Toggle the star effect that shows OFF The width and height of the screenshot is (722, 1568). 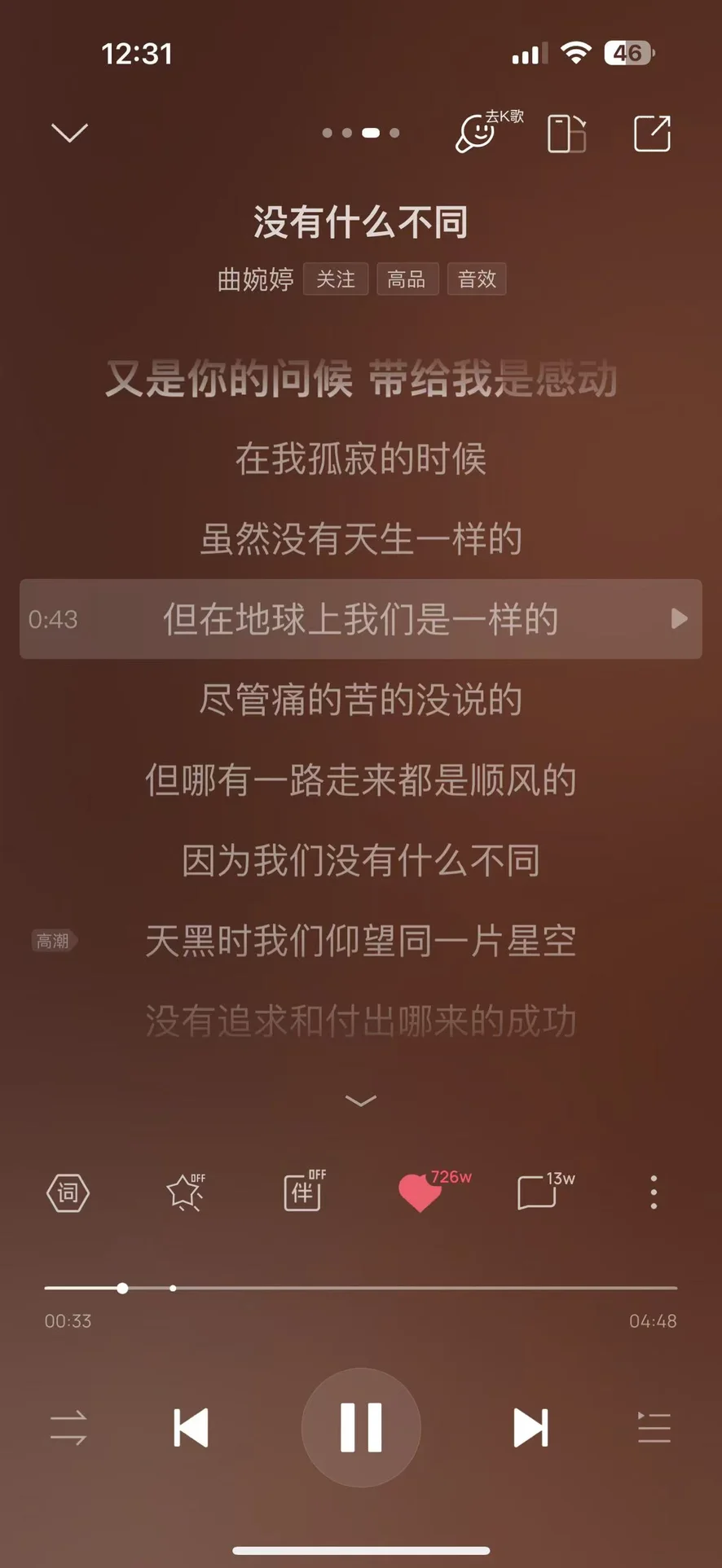pos(185,1193)
